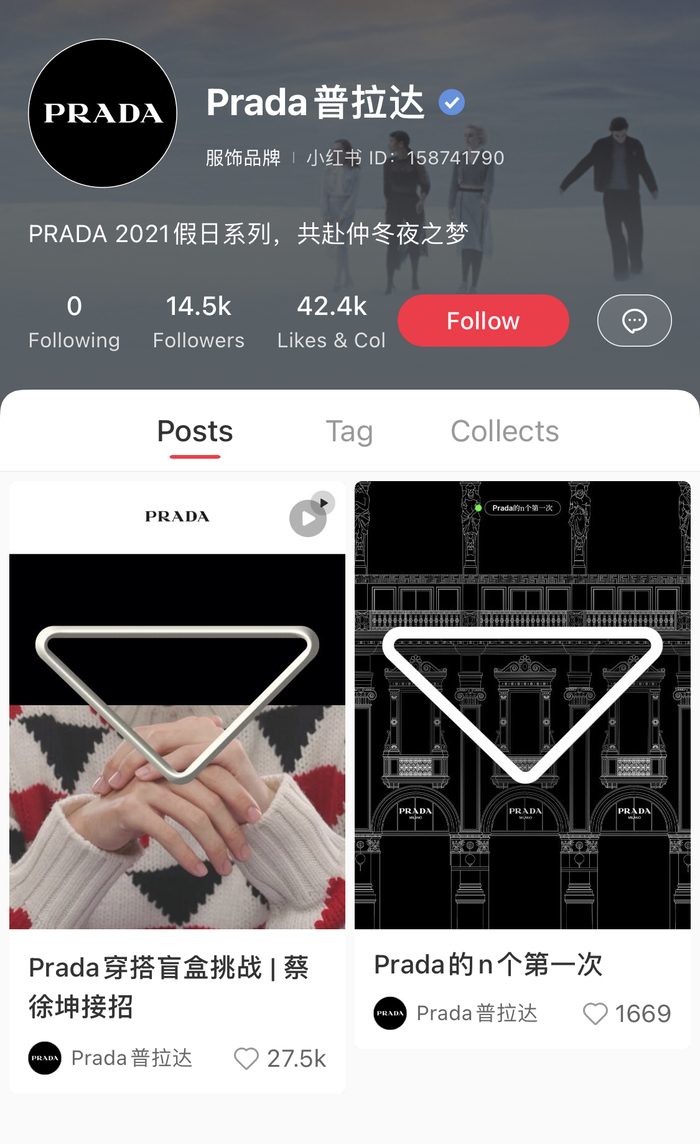The width and height of the screenshot is (700, 1144).
Task: Switch to the Tag tab
Action: point(349,432)
